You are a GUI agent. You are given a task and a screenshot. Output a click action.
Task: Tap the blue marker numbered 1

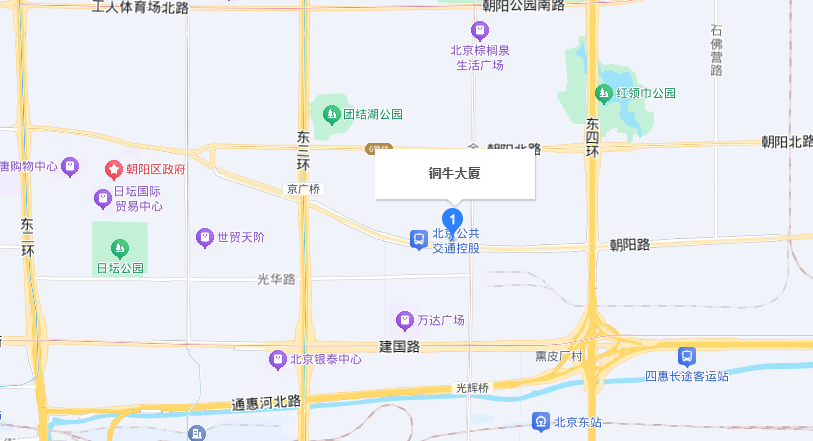pyautogui.click(x=452, y=219)
